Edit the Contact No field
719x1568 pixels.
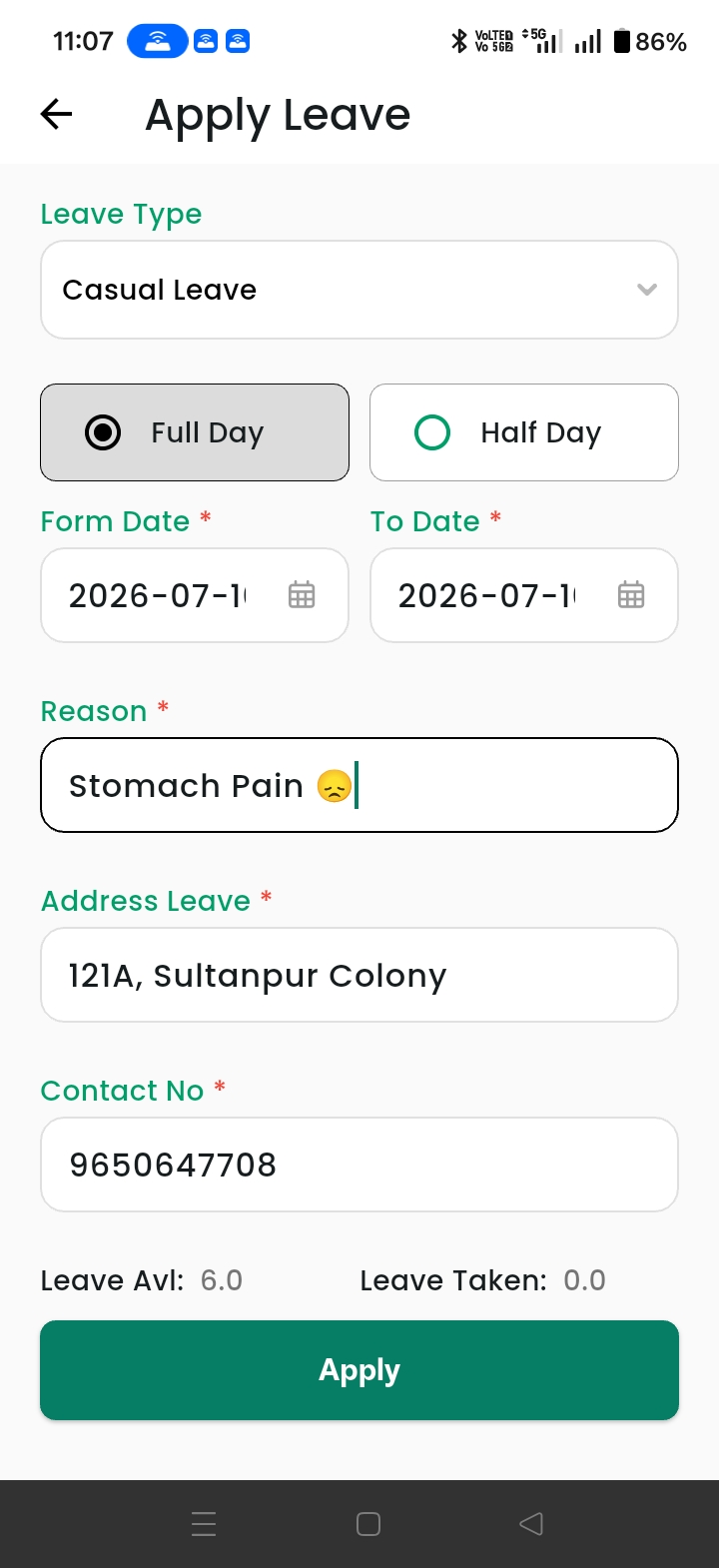[359, 1165]
